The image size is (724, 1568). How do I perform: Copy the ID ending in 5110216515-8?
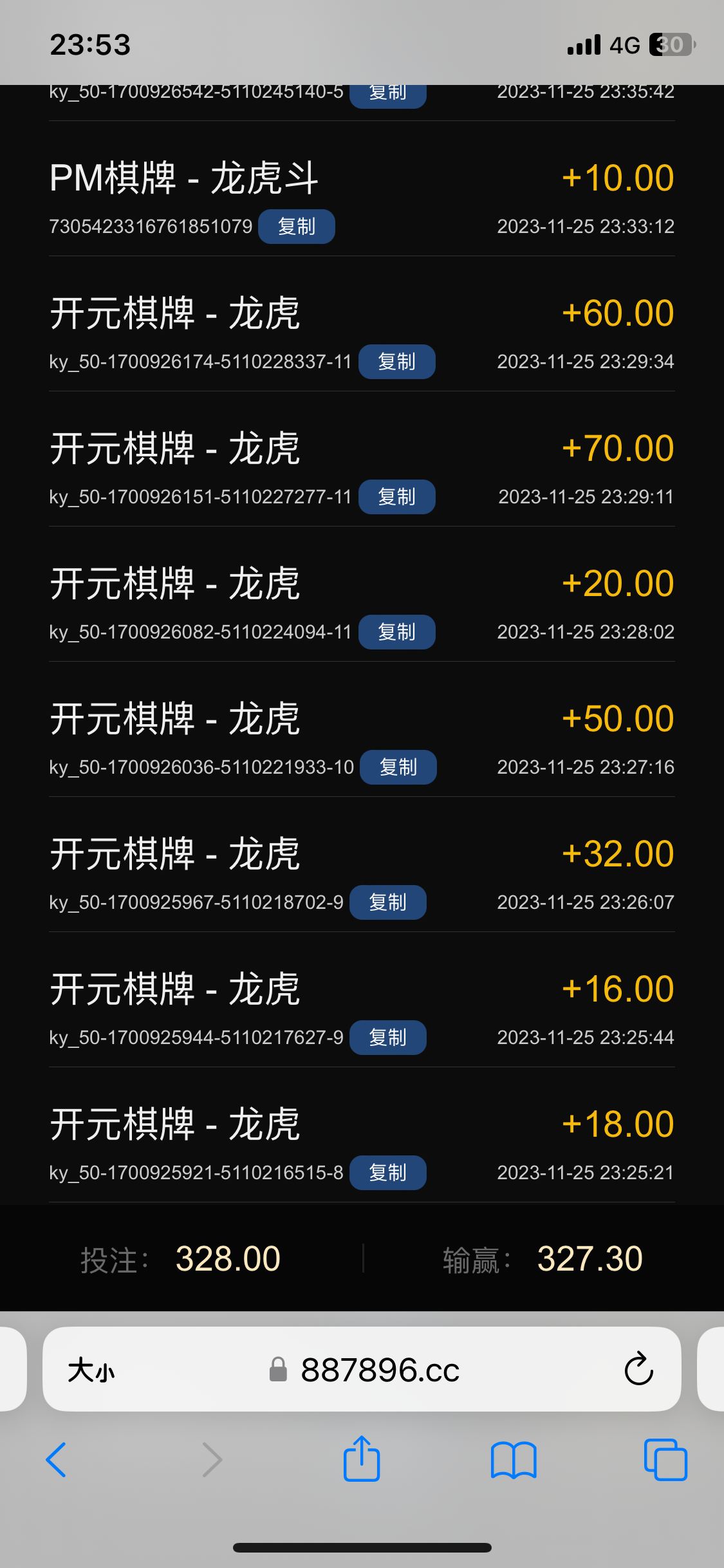coord(387,1173)
